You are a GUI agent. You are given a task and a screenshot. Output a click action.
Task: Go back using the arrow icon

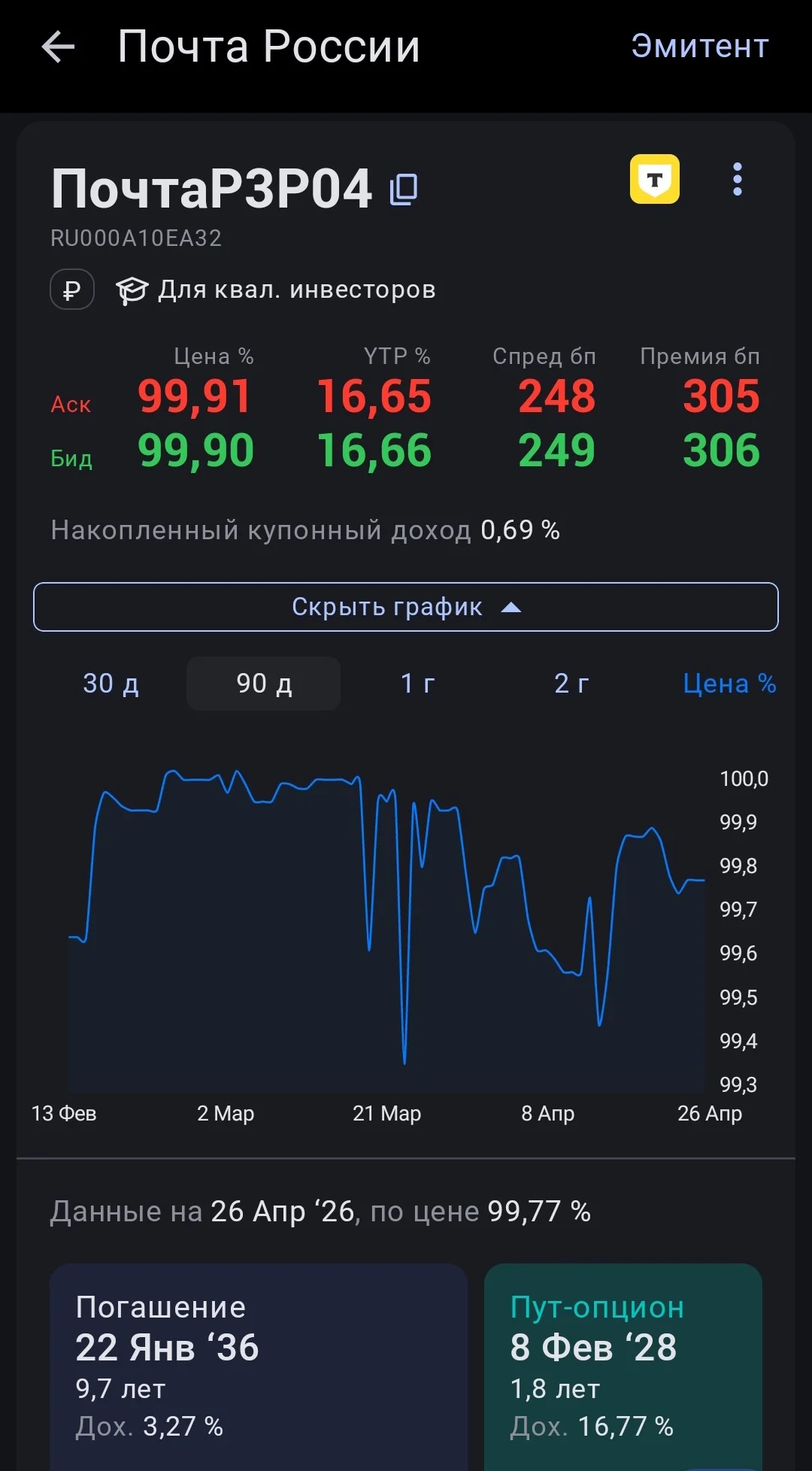tap(58, 47)
